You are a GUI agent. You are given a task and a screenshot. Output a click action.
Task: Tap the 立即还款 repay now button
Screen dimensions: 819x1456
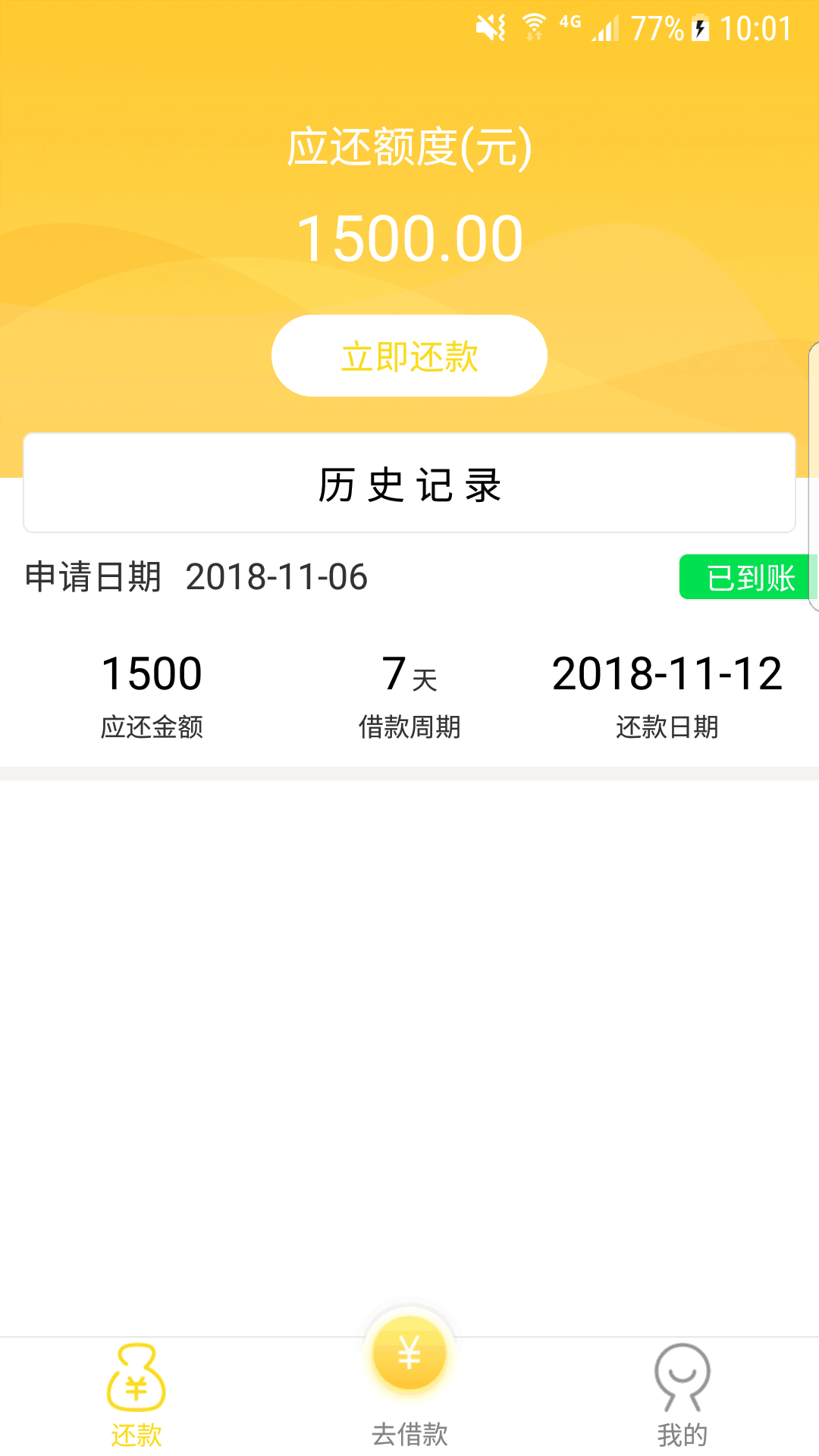point(409,356)
